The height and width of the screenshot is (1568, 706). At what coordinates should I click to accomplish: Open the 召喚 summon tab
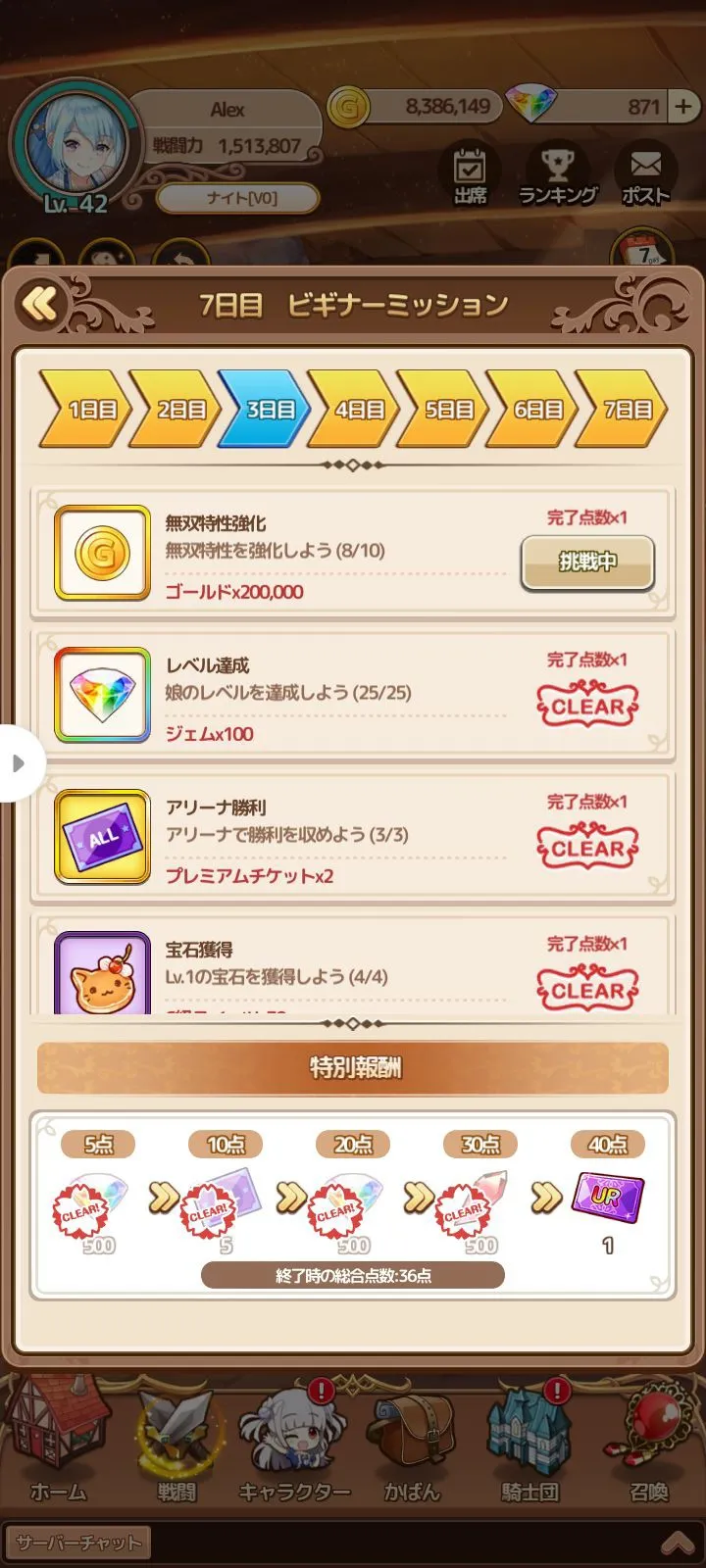point(649,1443)
